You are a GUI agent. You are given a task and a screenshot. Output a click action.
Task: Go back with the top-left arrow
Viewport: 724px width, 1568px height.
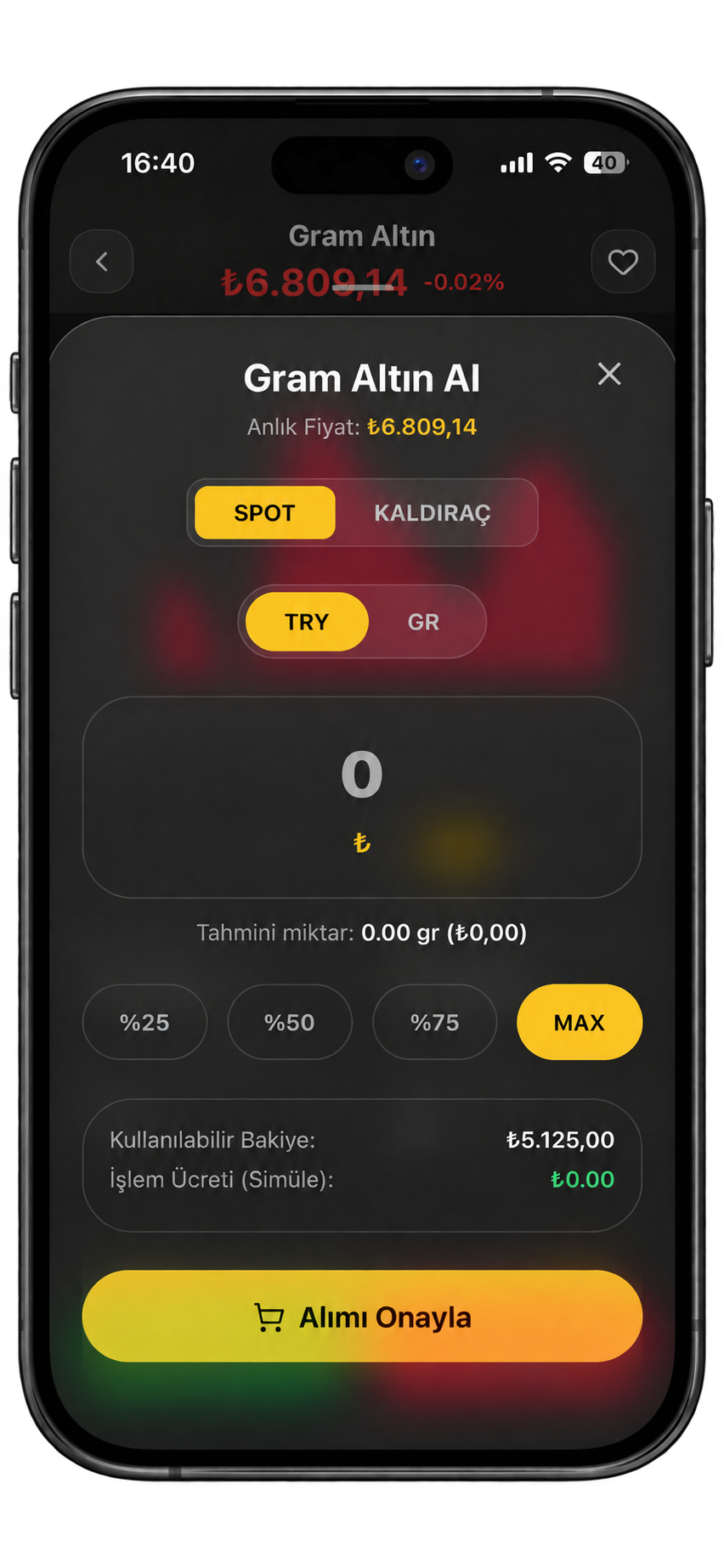pyautogui.click(x=101, y=262)
